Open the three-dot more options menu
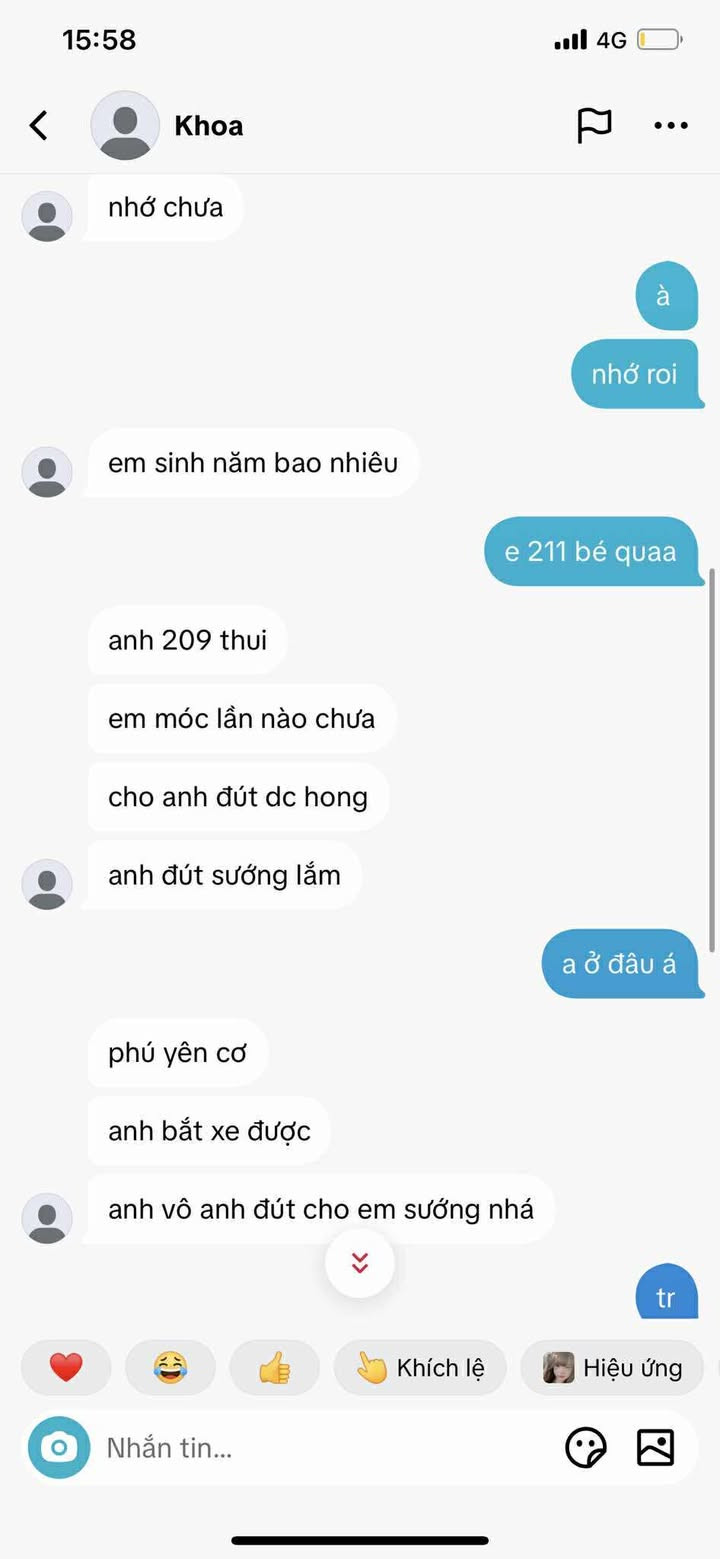 coord(670,126)
